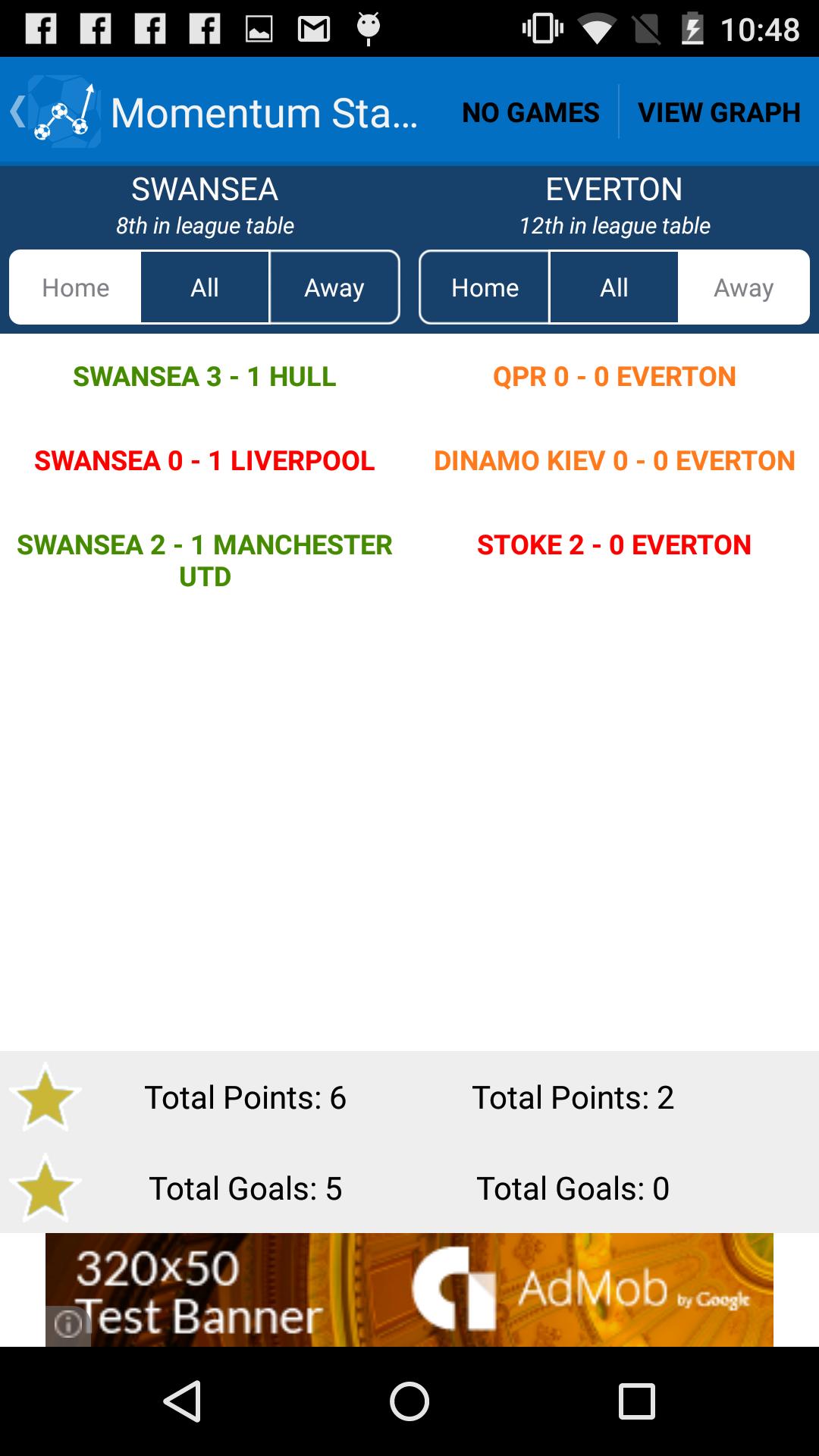Screen dimensions: 819x1456
Task: Open the DINAMO KIEV 0 - 0 EVERTON match
Action: click(613, 460)
